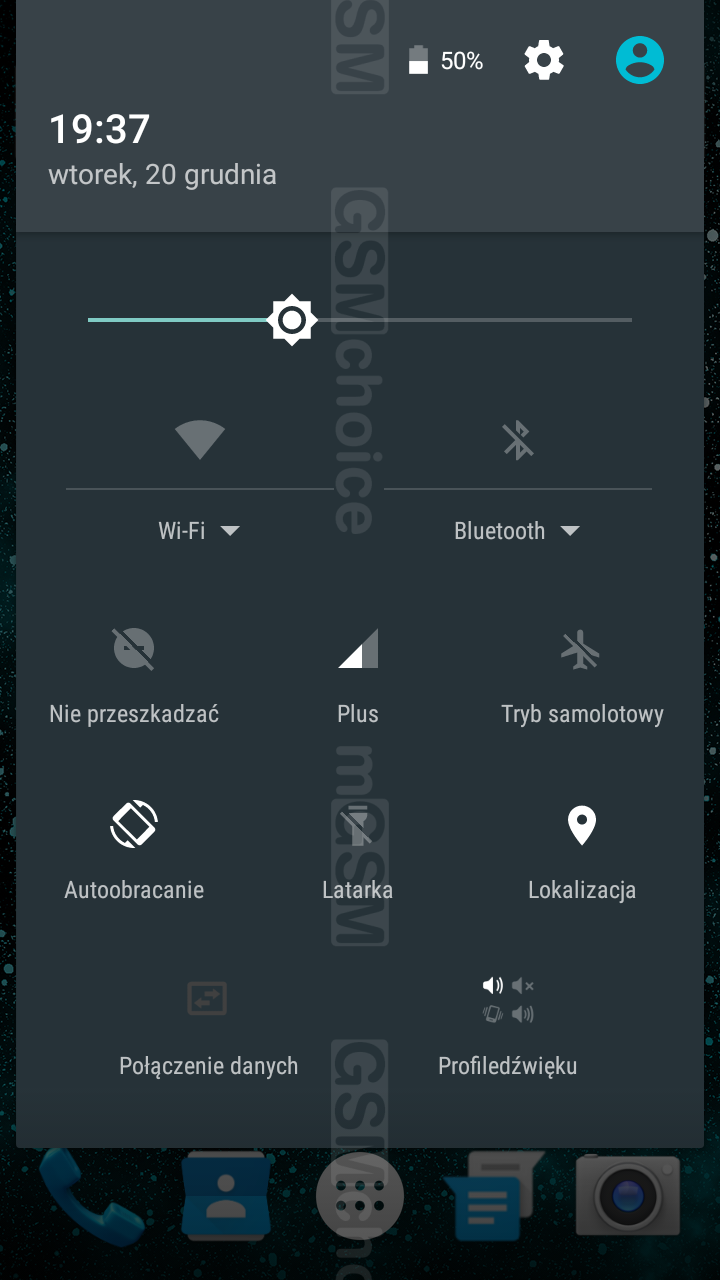Toggle the Wi-Fi icon

pyautogui.click(x=200, y=440)
